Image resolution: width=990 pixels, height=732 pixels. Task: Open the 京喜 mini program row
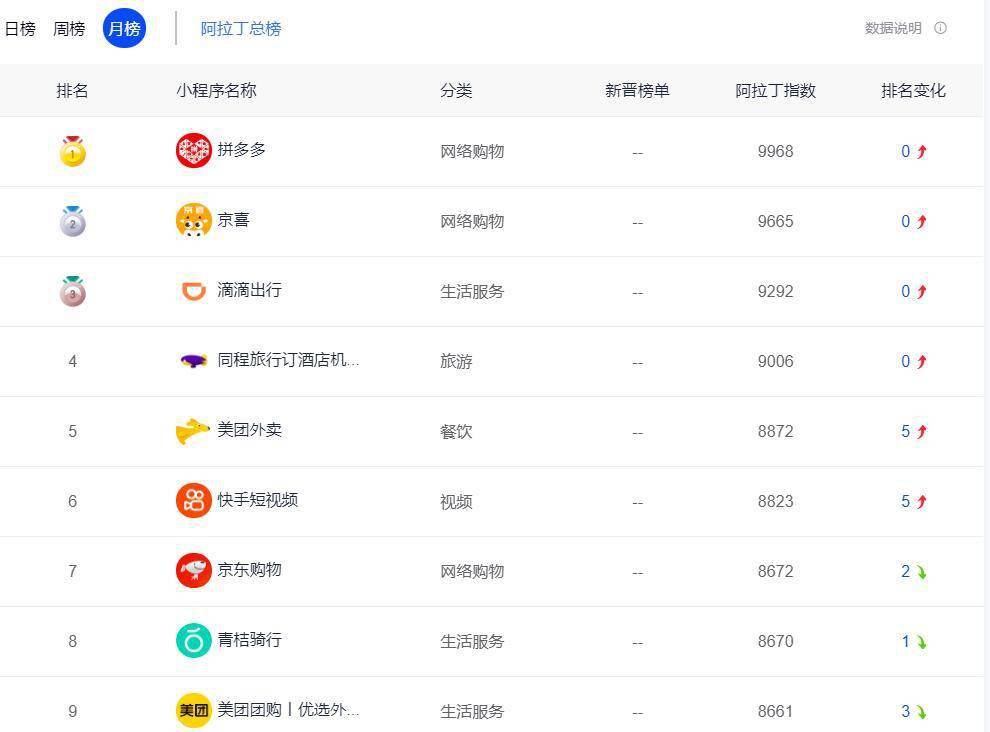(x=233, y=220)
